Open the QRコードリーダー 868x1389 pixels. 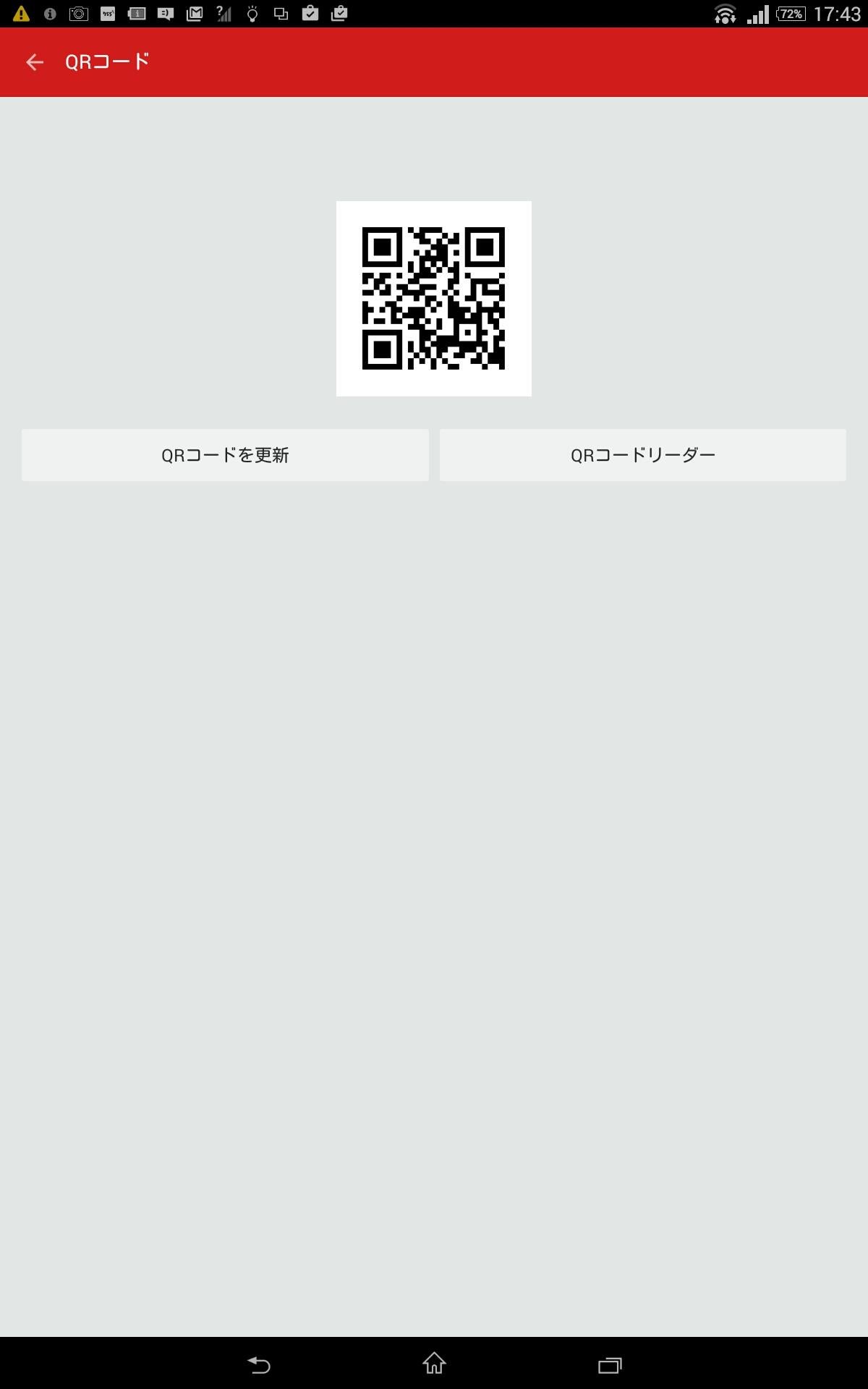(x=642, y=455)
